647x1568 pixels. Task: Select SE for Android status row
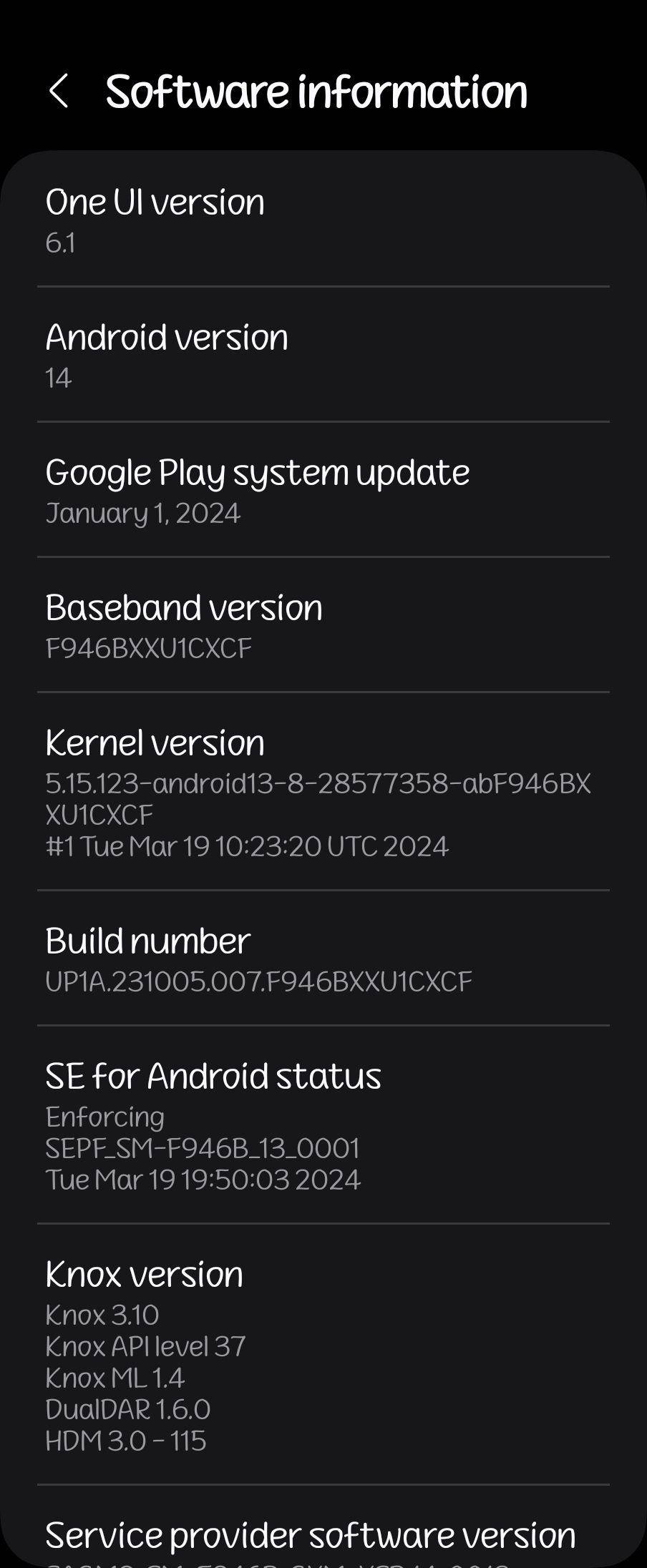(x=213, y=1075)
